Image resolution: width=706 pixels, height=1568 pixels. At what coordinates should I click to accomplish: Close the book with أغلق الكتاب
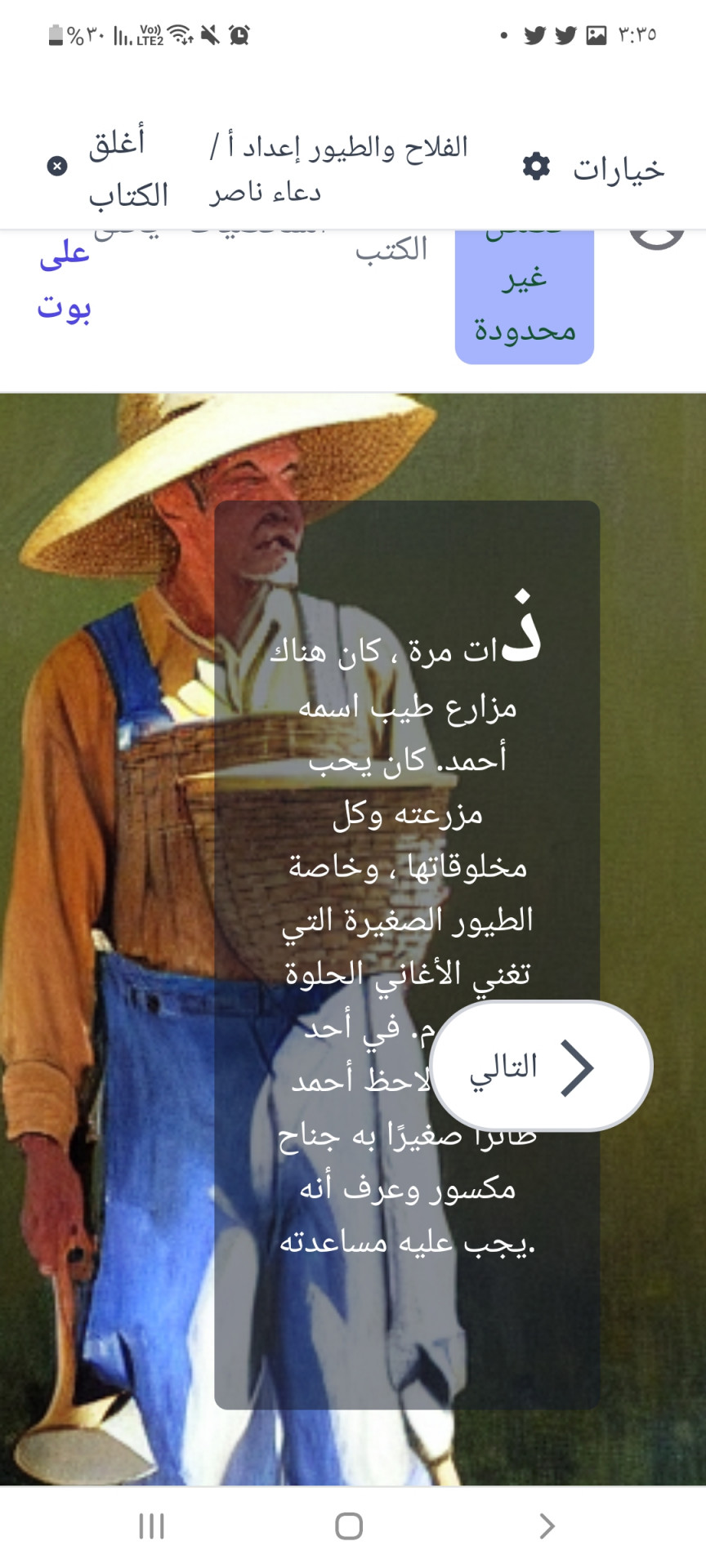point(109,168)
